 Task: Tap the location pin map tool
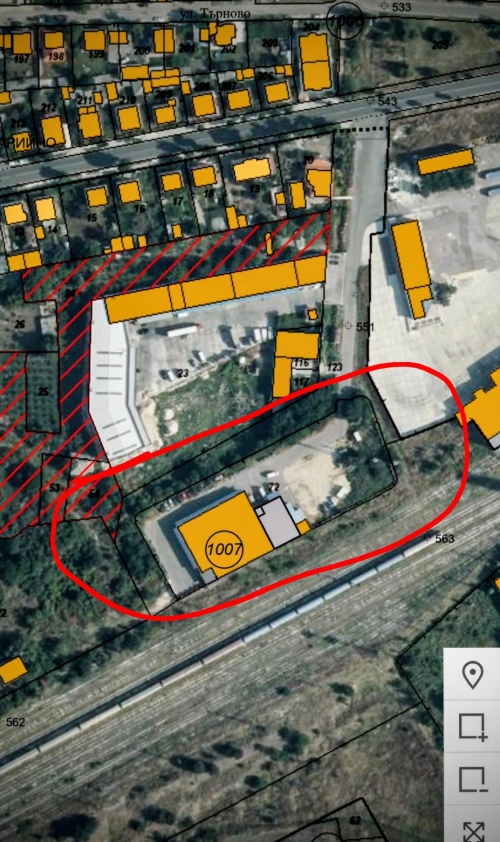click(x=473, y=674)
